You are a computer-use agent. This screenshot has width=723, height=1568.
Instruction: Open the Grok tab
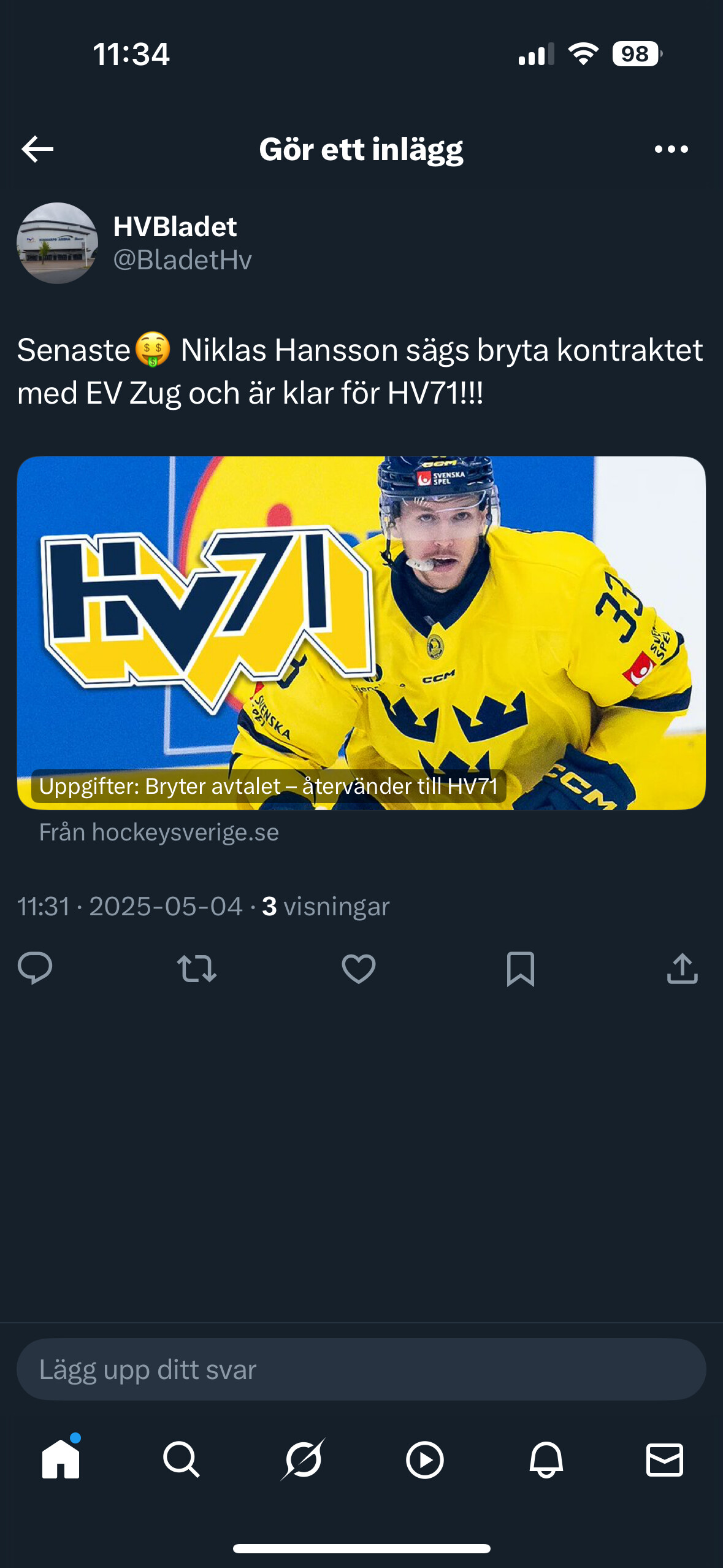click(303, 1459)
